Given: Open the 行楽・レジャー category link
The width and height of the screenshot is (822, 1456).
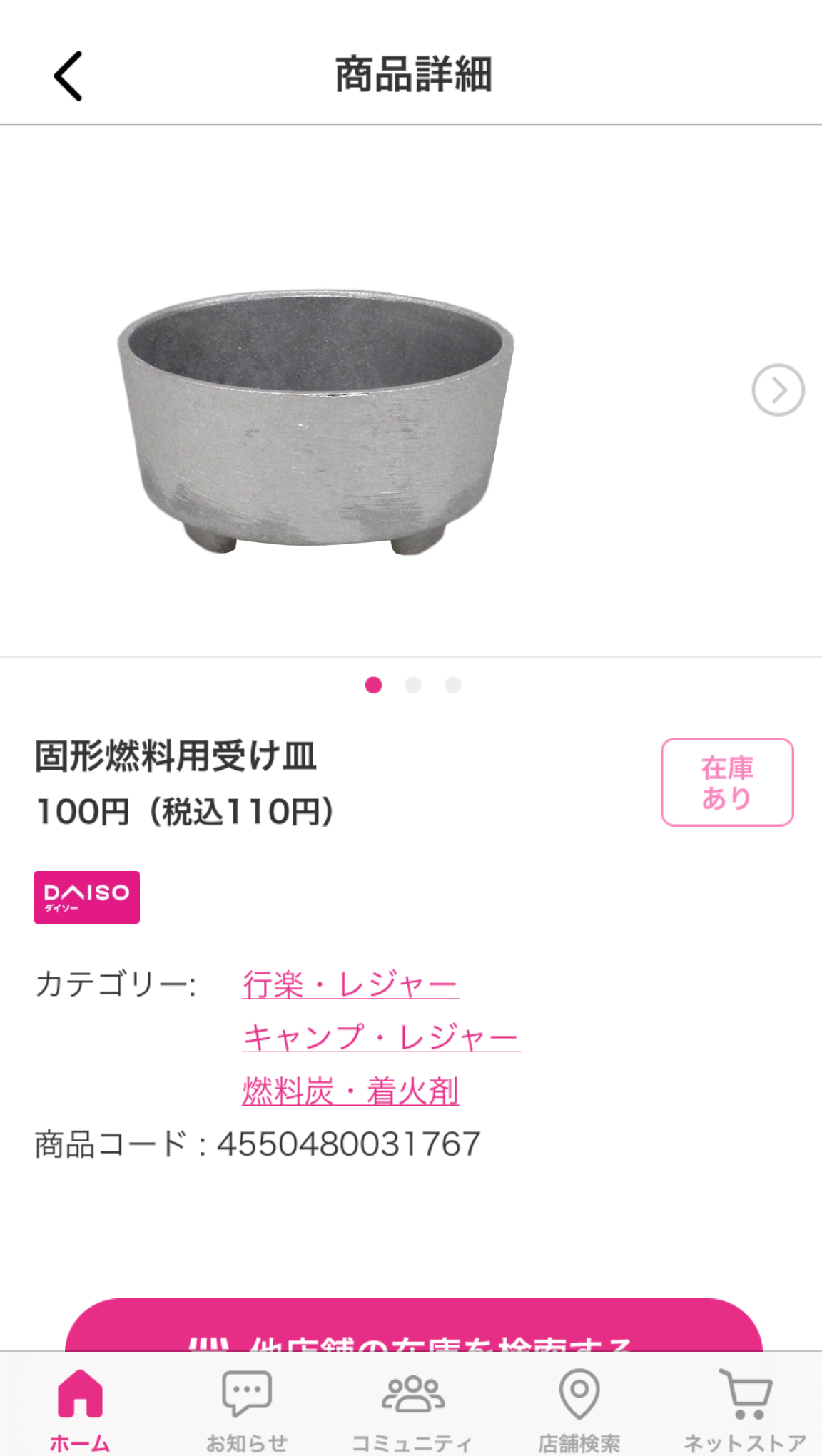Looking at the screenshot, I should coord(350,985).
